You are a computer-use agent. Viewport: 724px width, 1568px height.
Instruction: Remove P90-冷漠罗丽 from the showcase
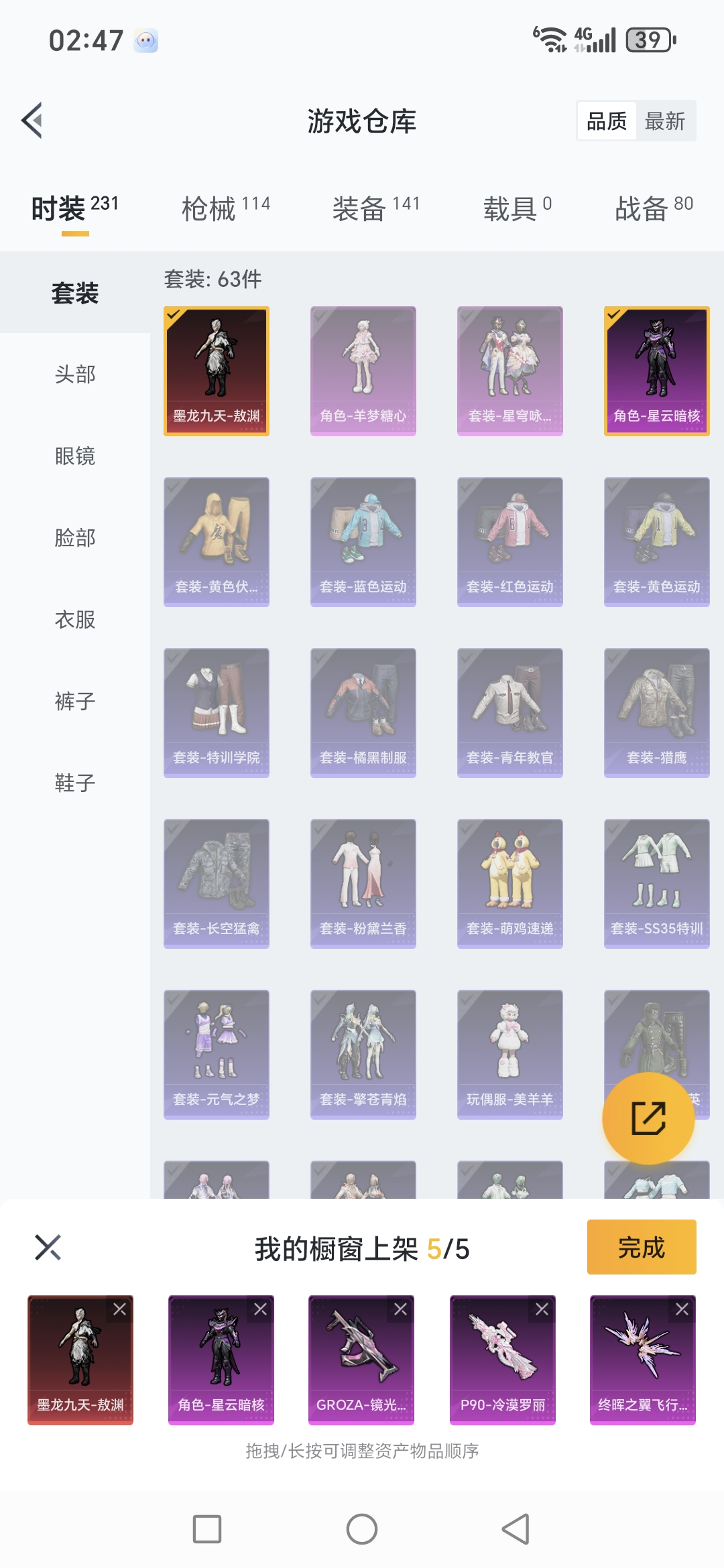coord(542,1309)
